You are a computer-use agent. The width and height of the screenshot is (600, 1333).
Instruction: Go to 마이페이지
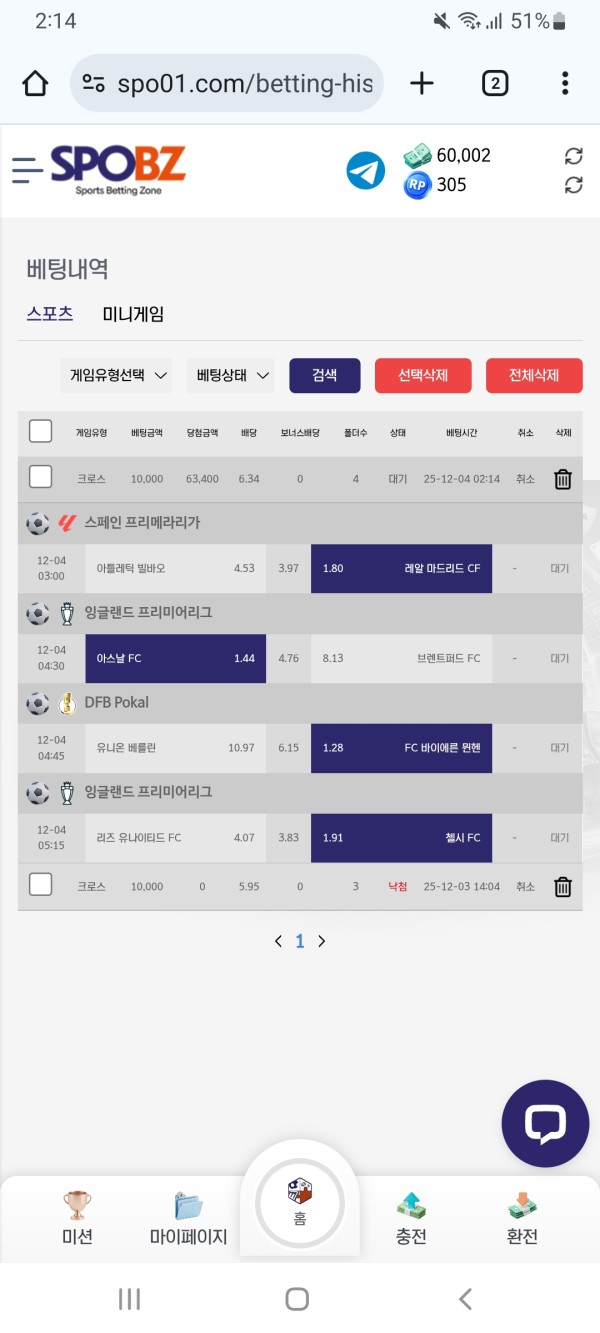click(x=188, y=1218)
